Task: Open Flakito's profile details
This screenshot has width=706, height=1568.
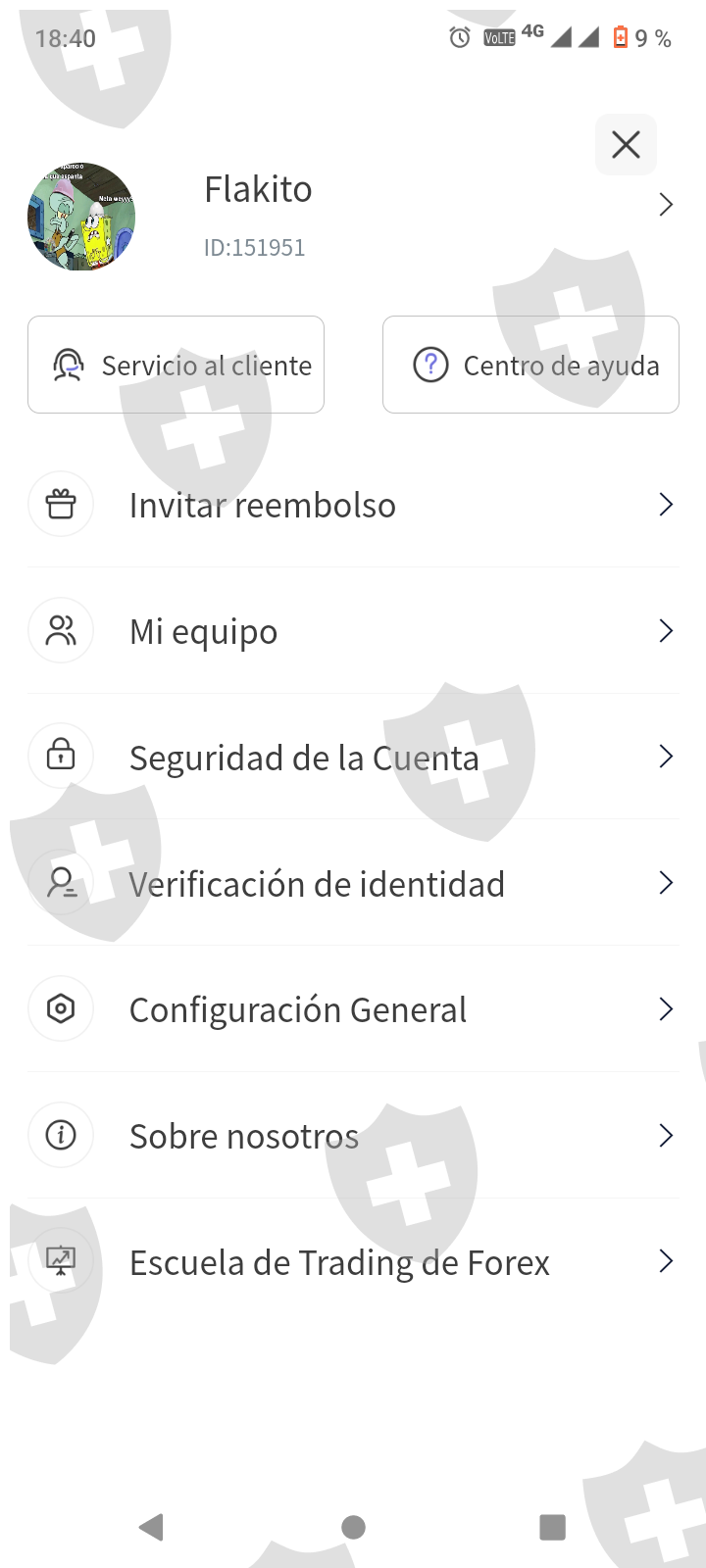Action: point(665,205)
